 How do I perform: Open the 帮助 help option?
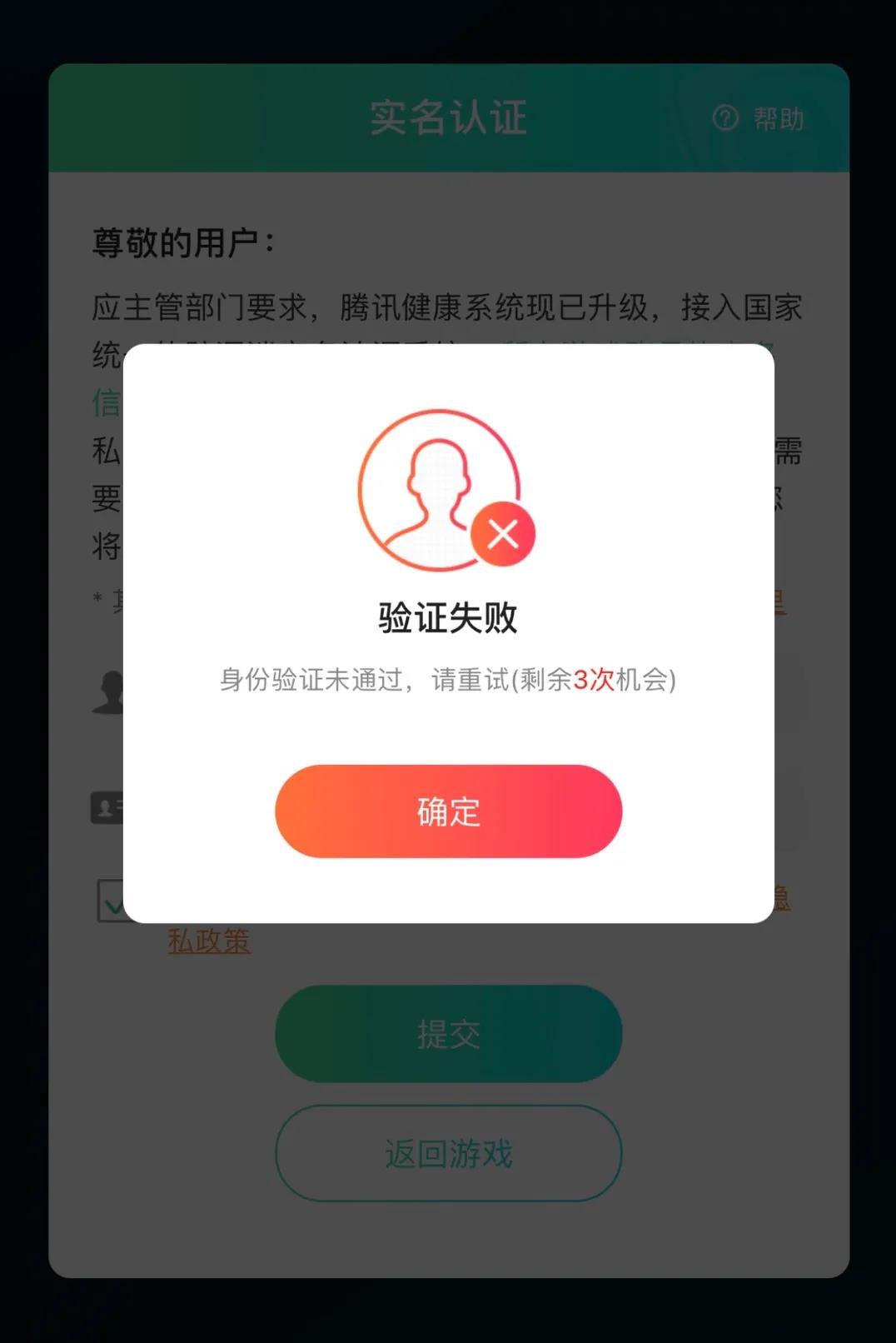coord(759,119)
